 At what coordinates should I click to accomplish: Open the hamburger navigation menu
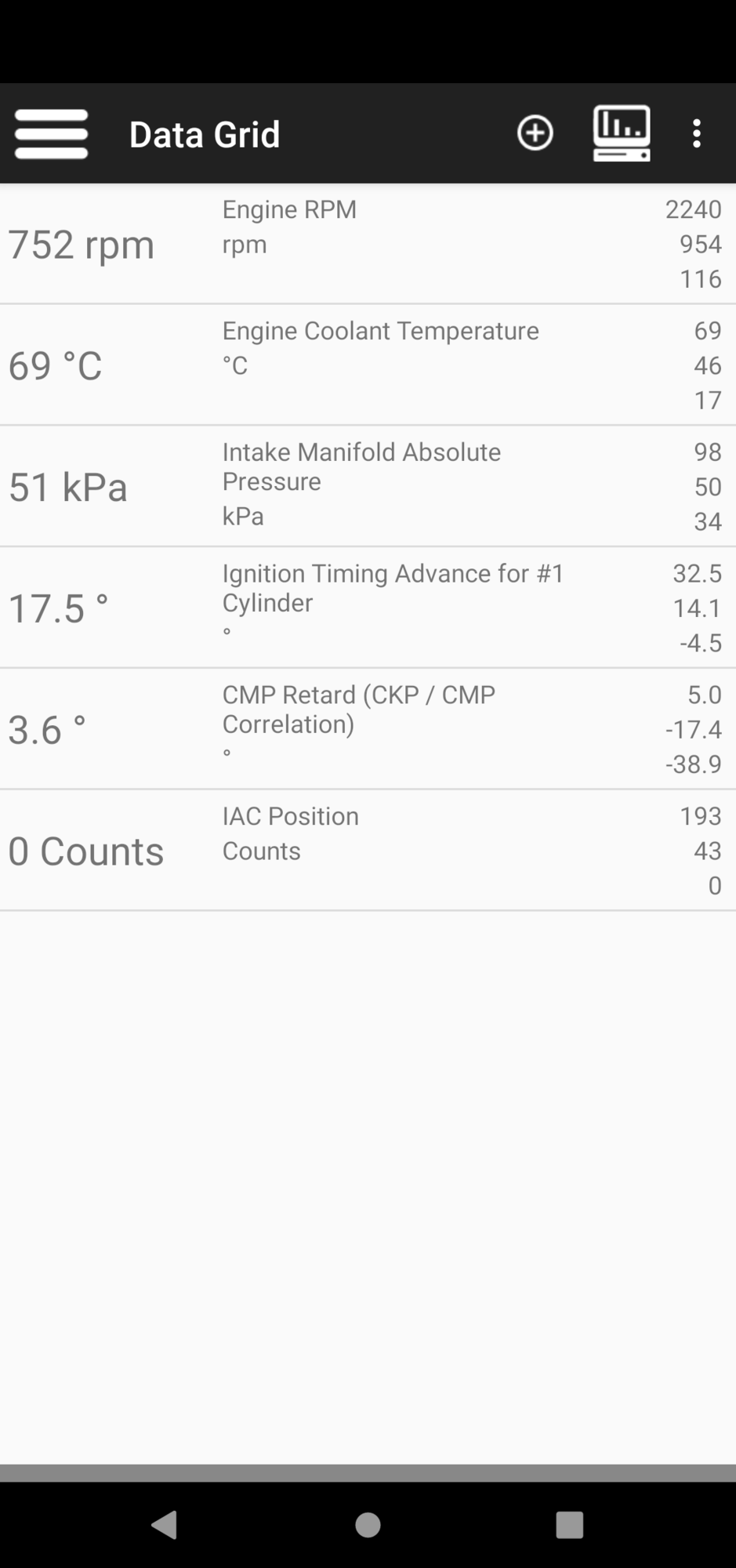(x=51, y=134)
